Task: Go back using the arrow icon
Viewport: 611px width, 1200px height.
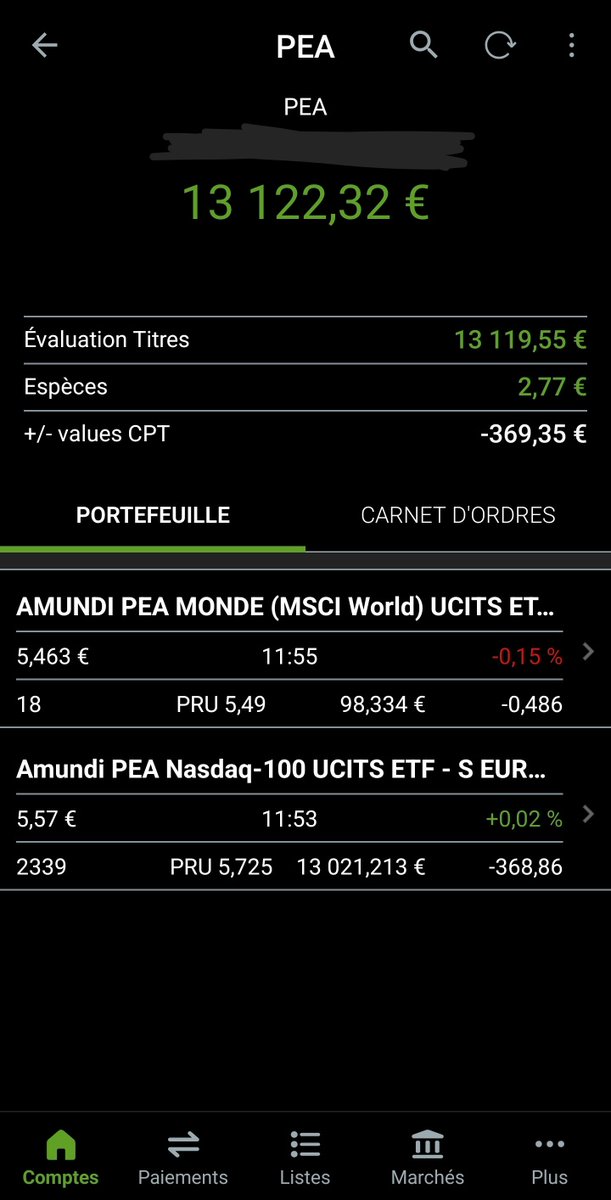Action: [45, 46]
